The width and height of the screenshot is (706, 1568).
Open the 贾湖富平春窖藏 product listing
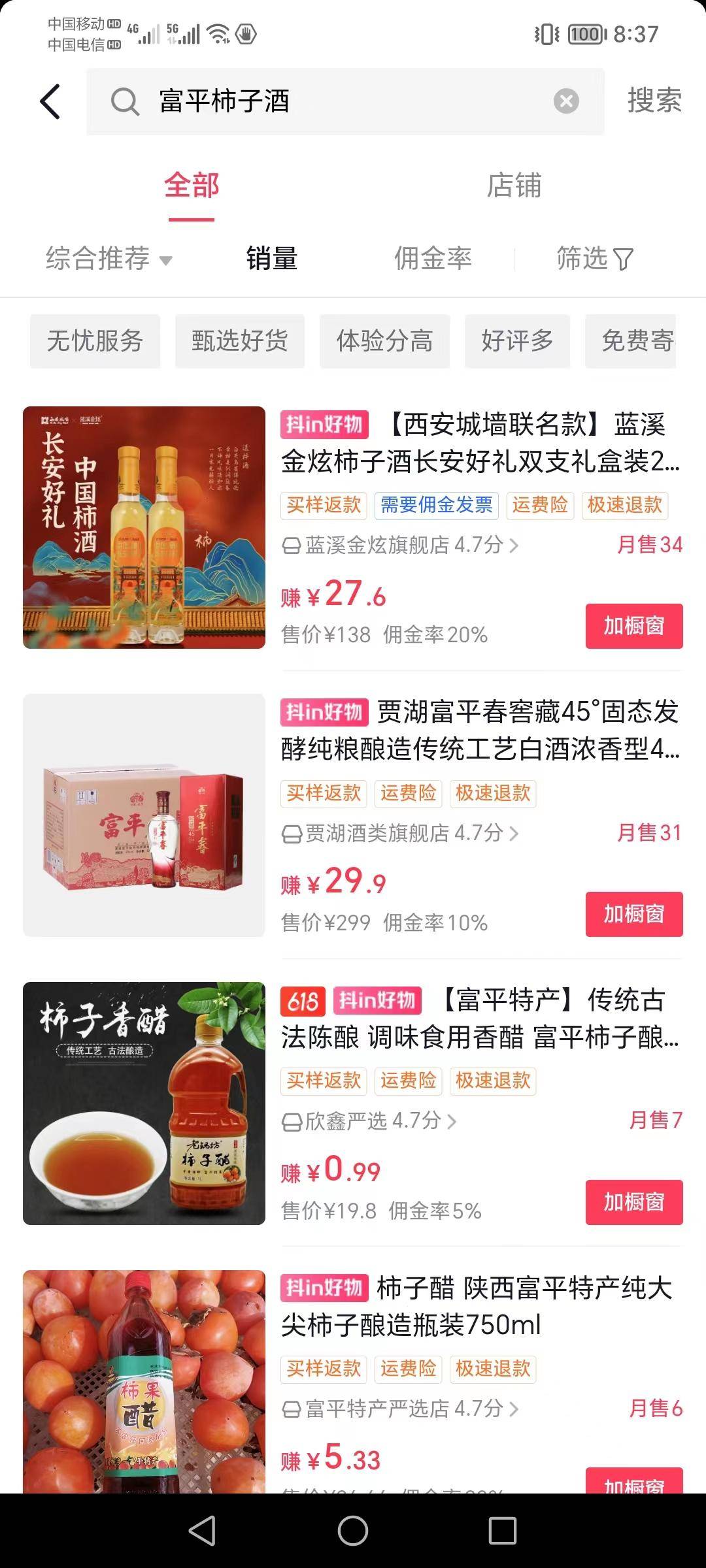480,730
